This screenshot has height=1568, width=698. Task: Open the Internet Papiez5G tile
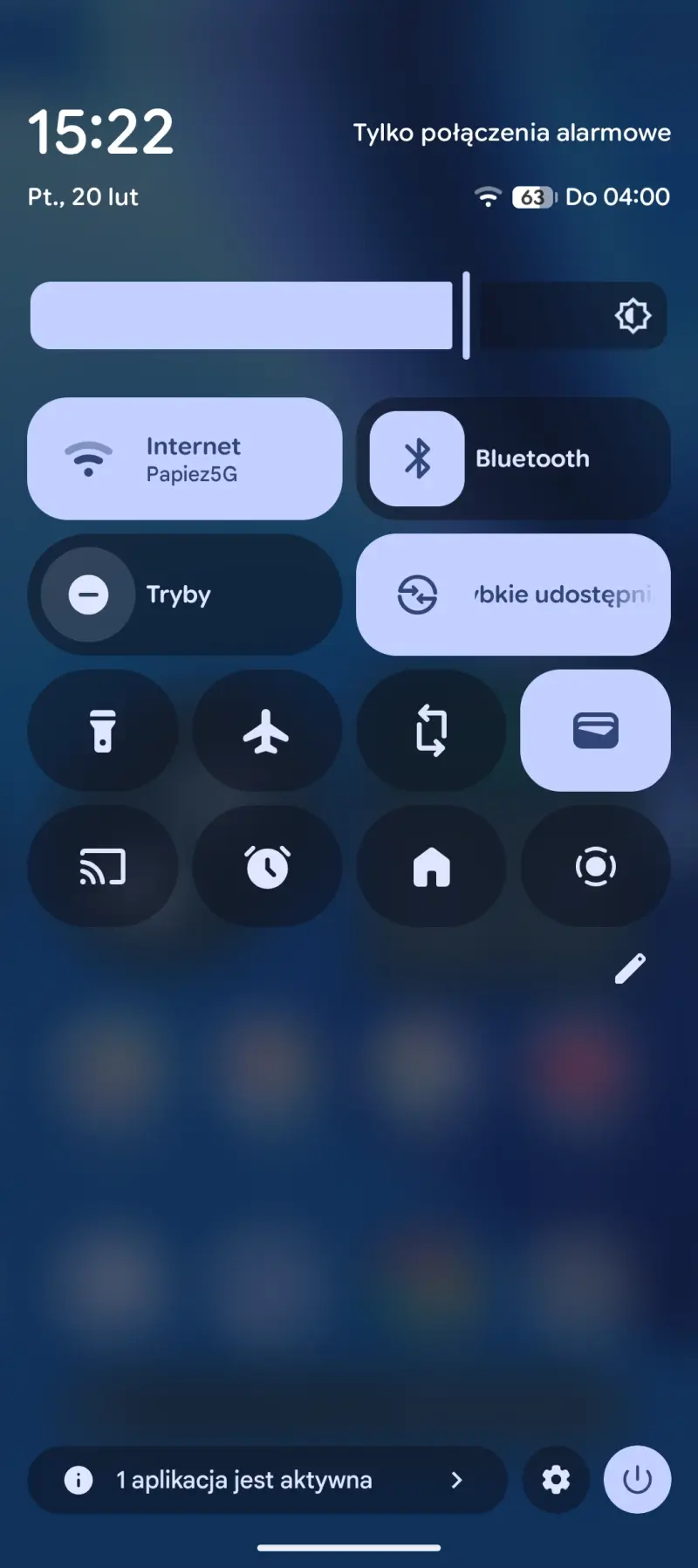184,459
